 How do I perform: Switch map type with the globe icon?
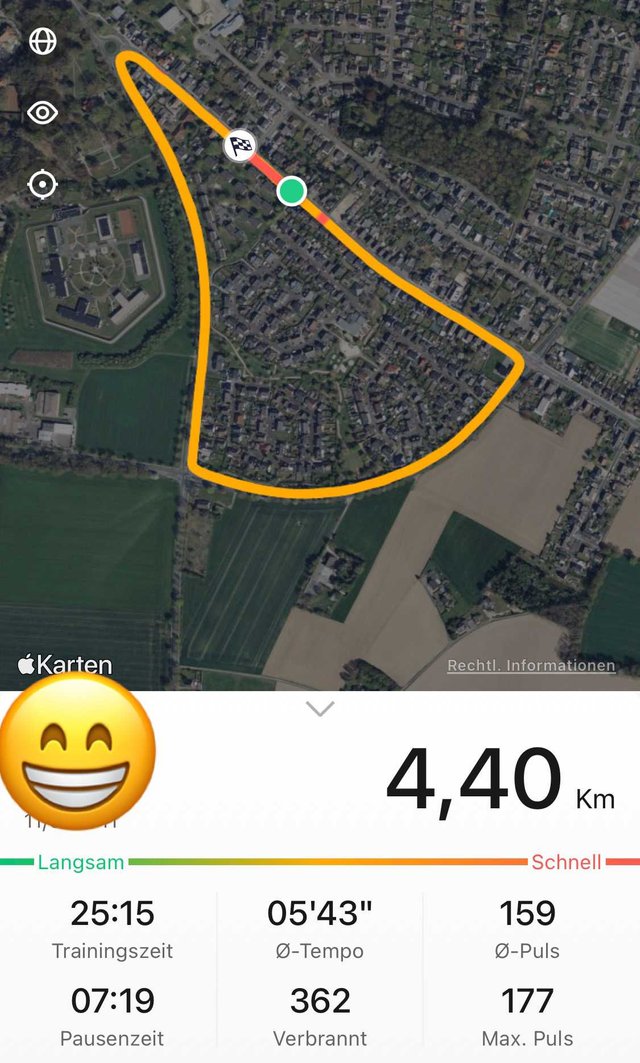click(42, 41)
